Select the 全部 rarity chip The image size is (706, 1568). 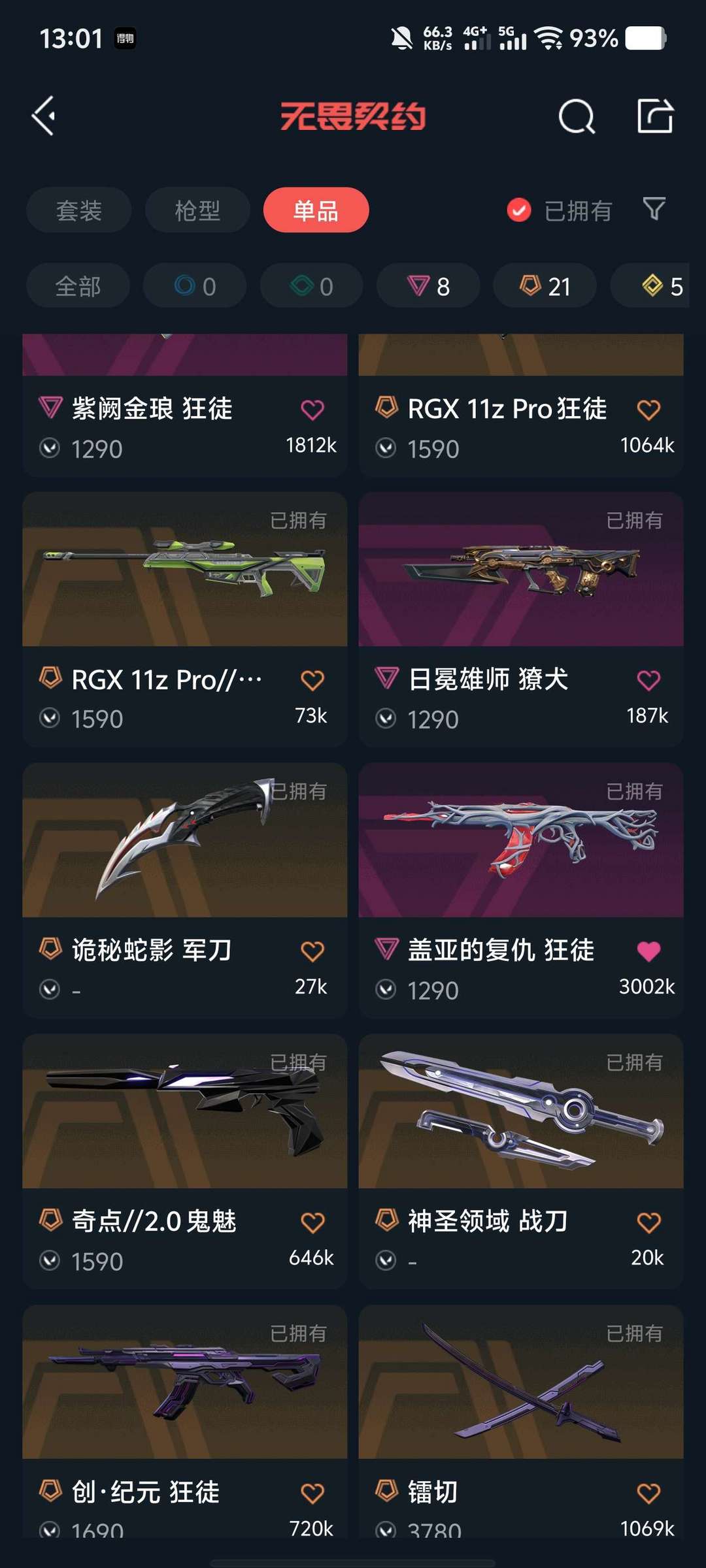(x=78, y=286)
